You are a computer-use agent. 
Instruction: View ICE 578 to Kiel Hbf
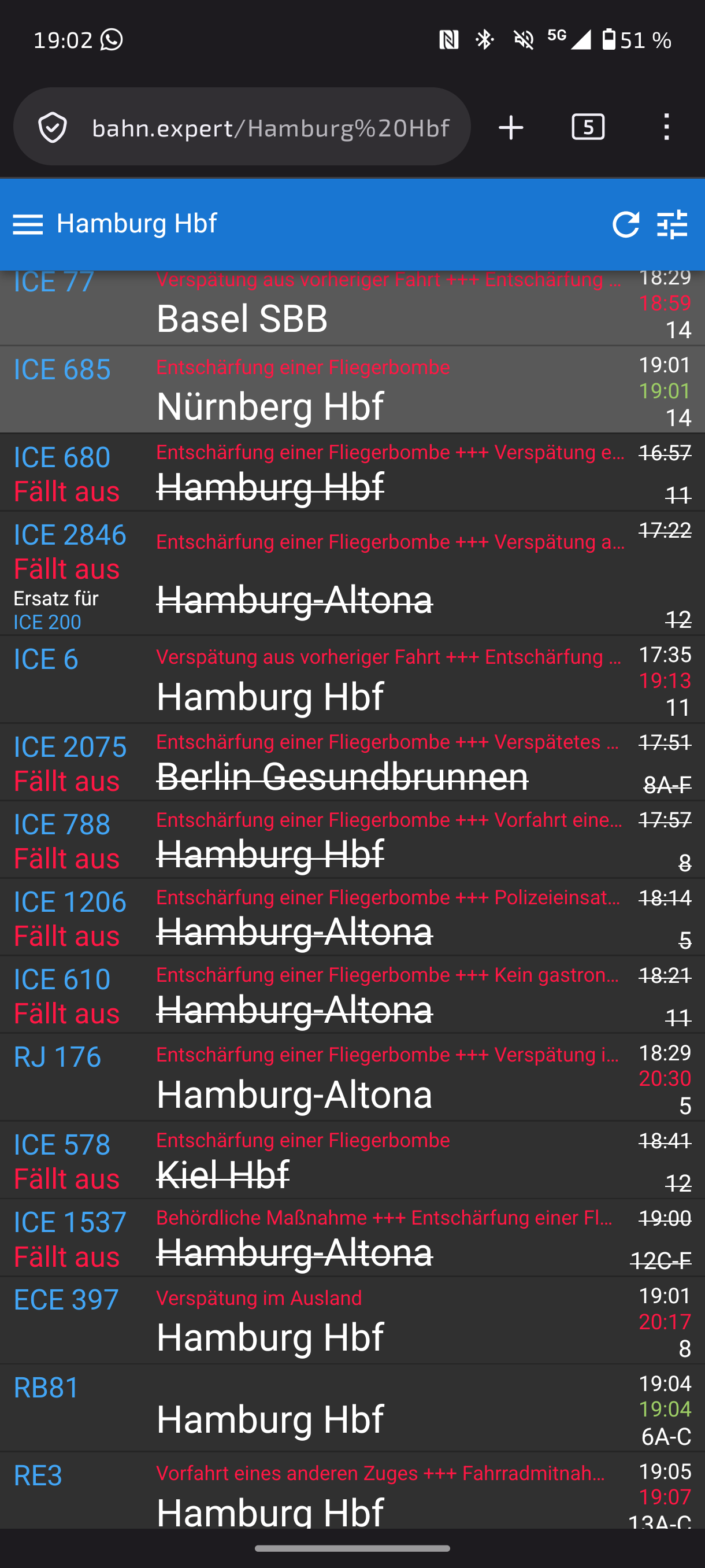tap(352, 1160)
